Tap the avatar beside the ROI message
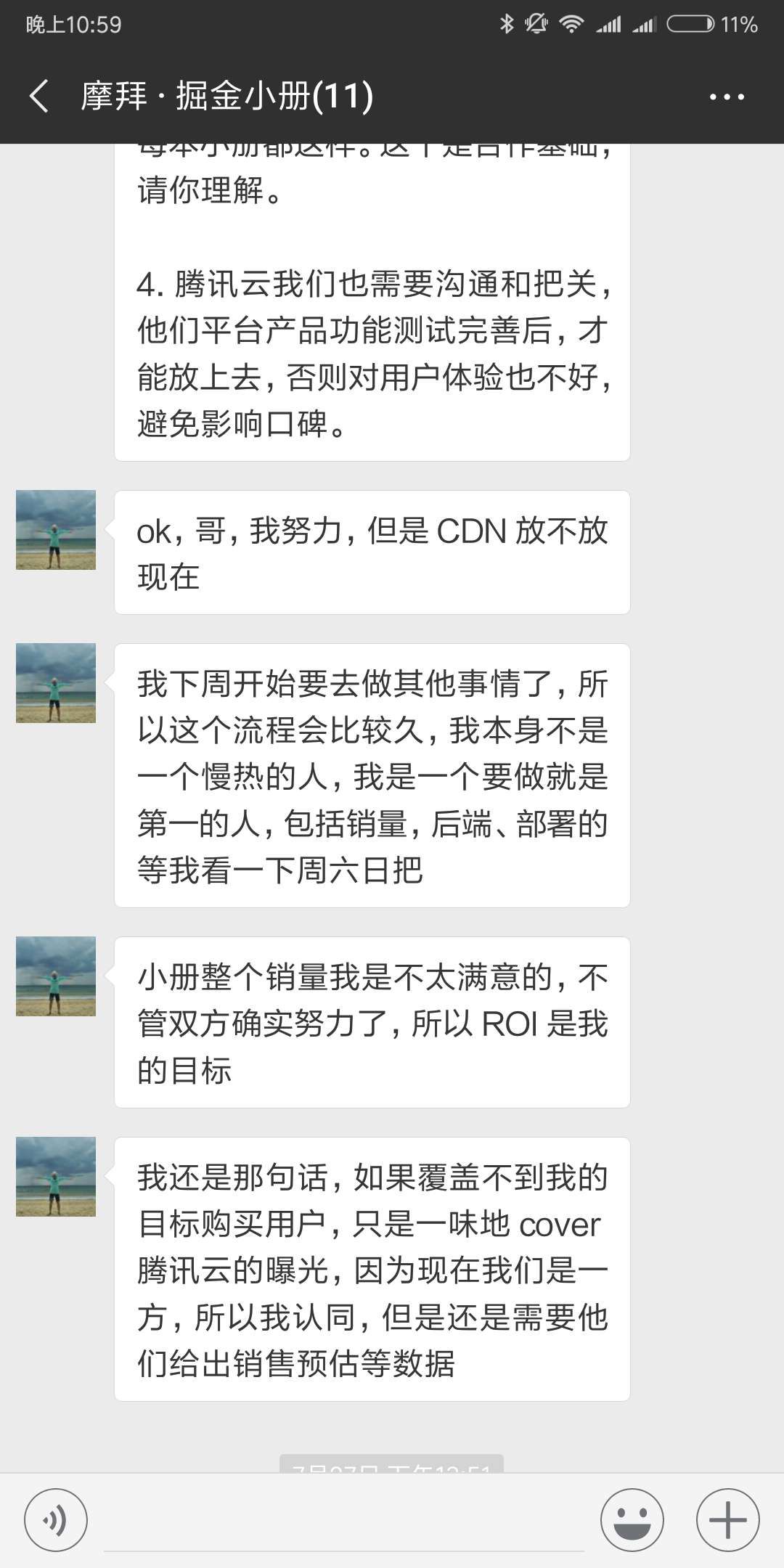This screenshot has width=784, height=1568. 56,976
